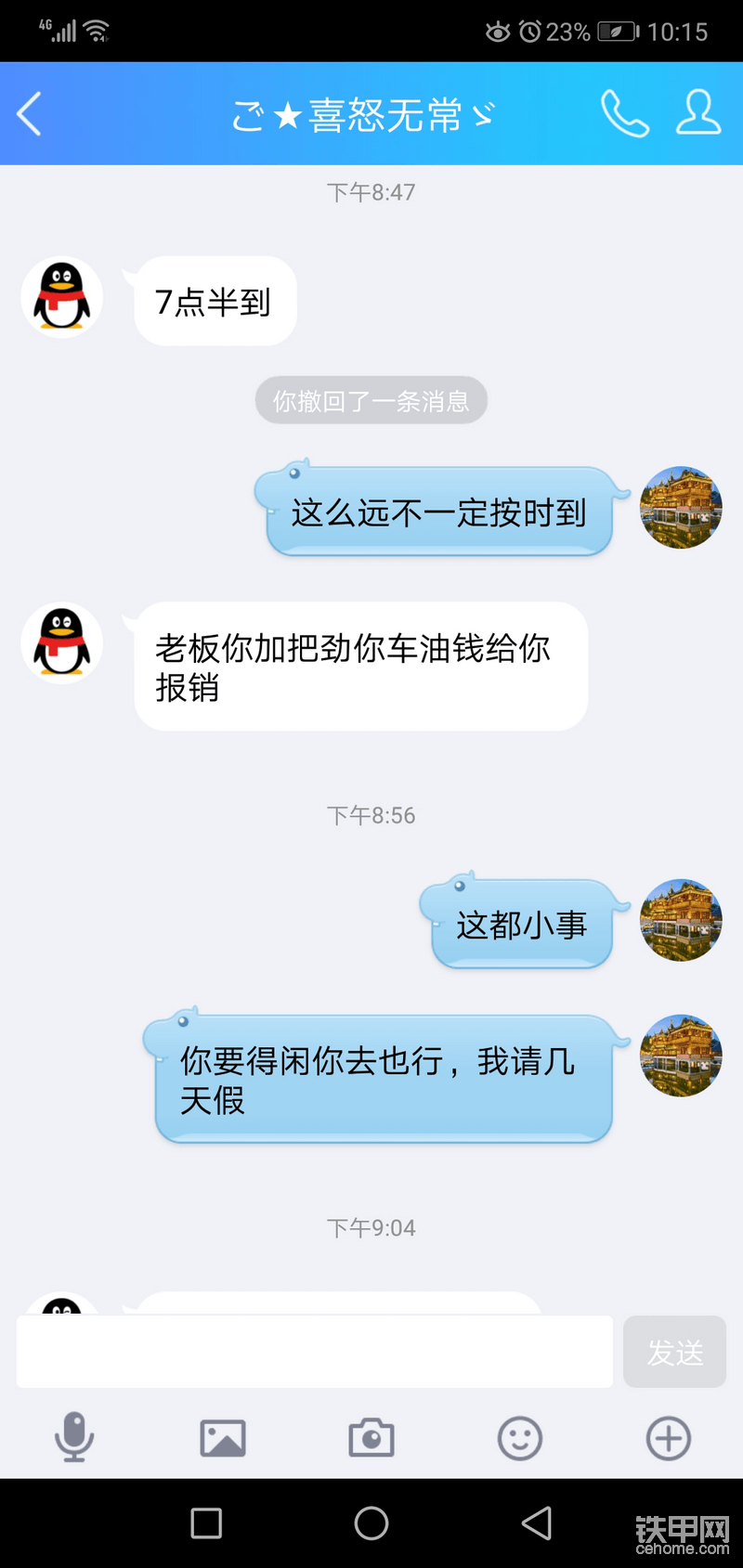Open the recent apps overview
743x1568 pixels.
click(206, 1523)
